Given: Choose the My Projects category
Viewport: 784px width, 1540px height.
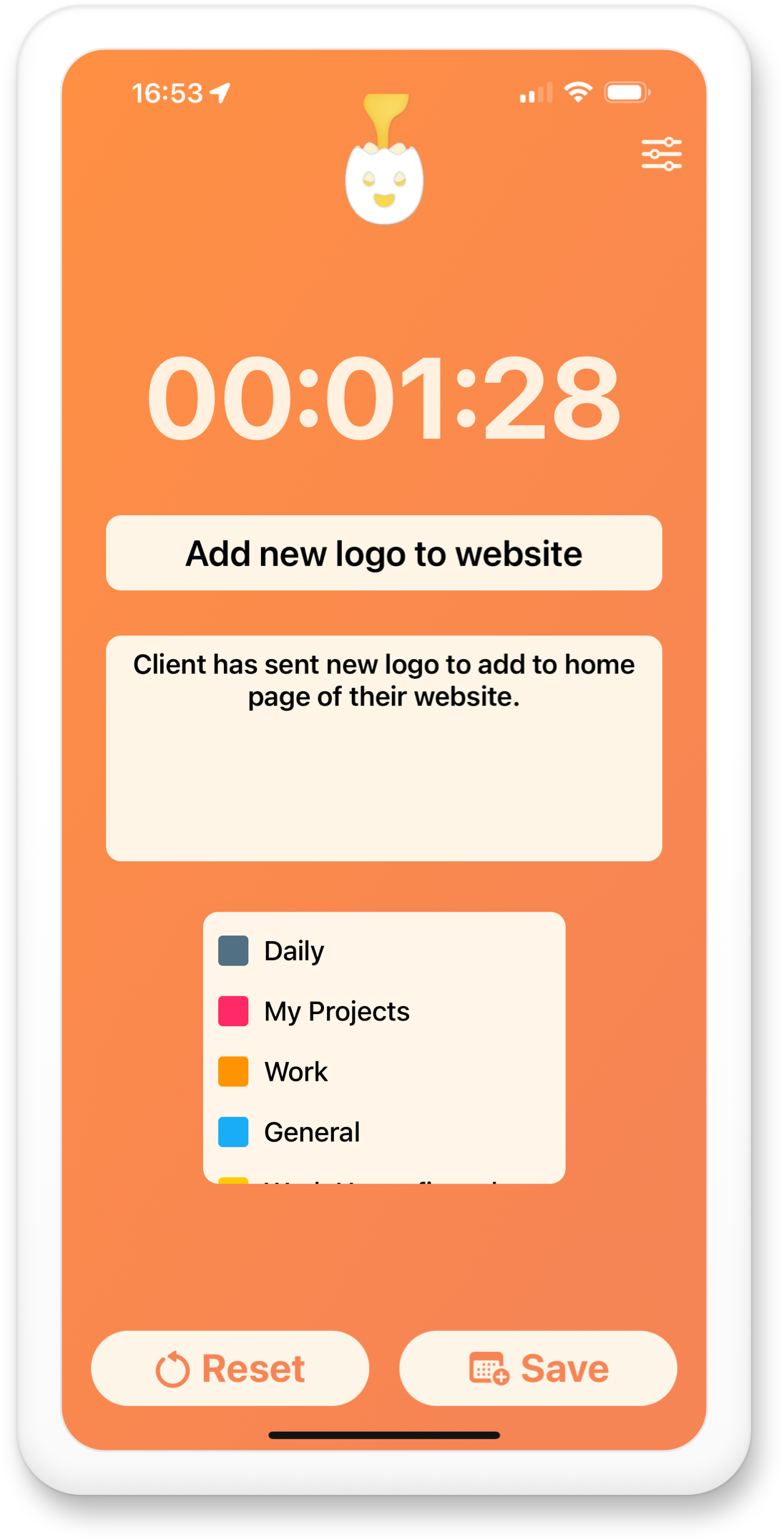Looking at the screenshot, I should [x=336, y=1011].
